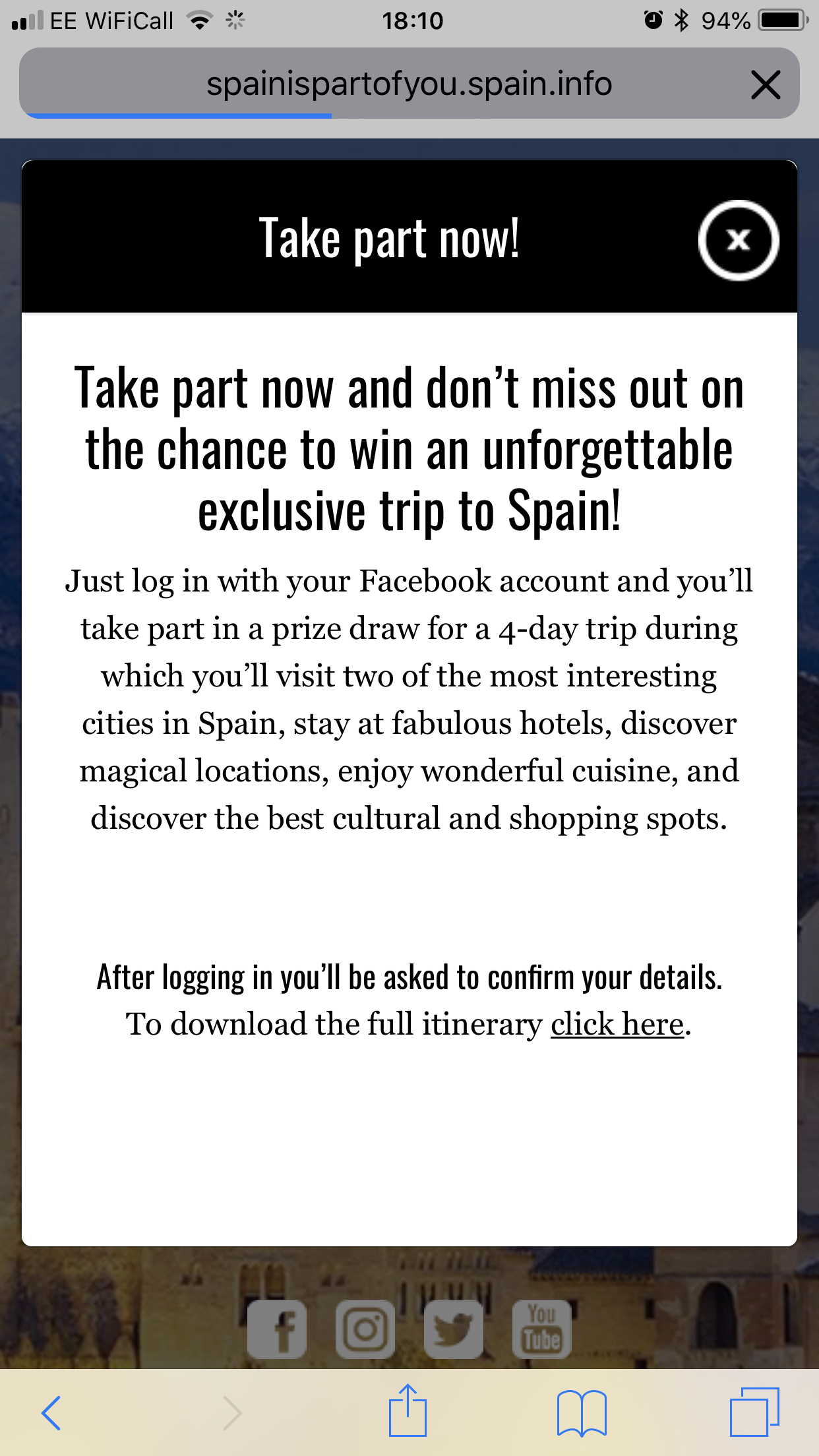The width and height of the screenshot is (819, 1456).
Task: Stop loading the page in Safari
Action: point(765,85)
